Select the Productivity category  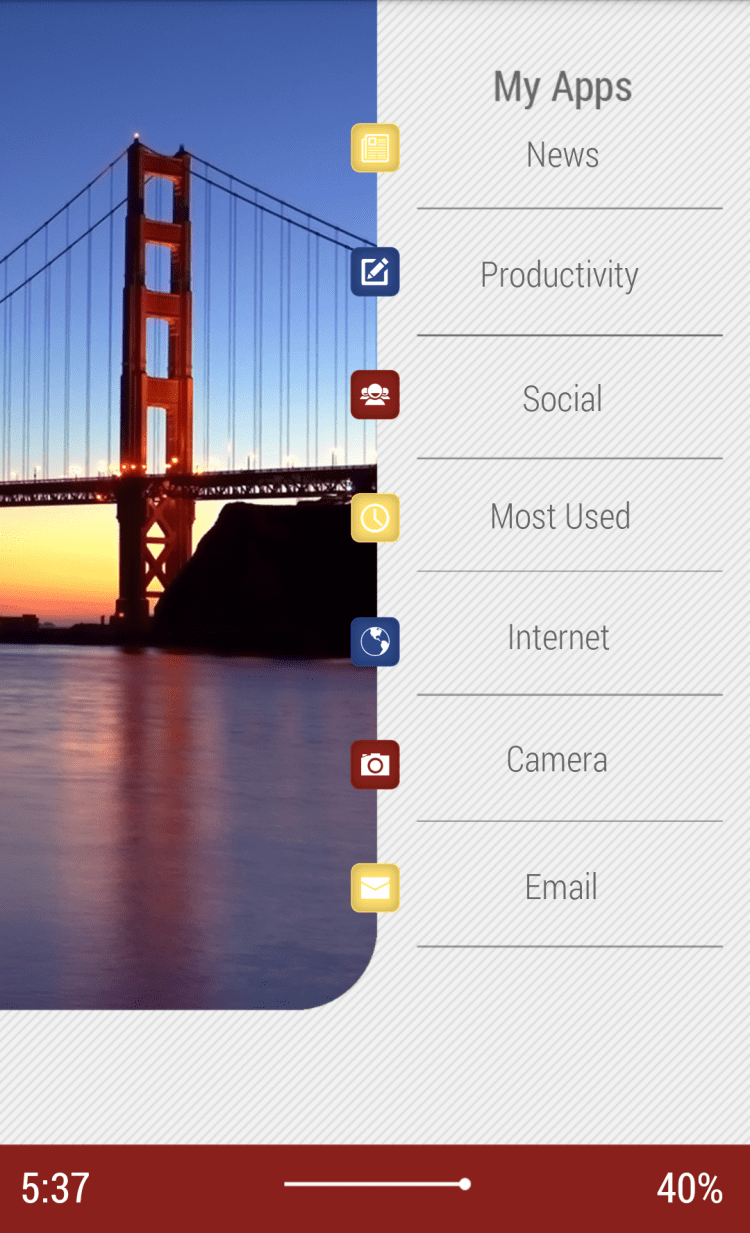(559, 275)
